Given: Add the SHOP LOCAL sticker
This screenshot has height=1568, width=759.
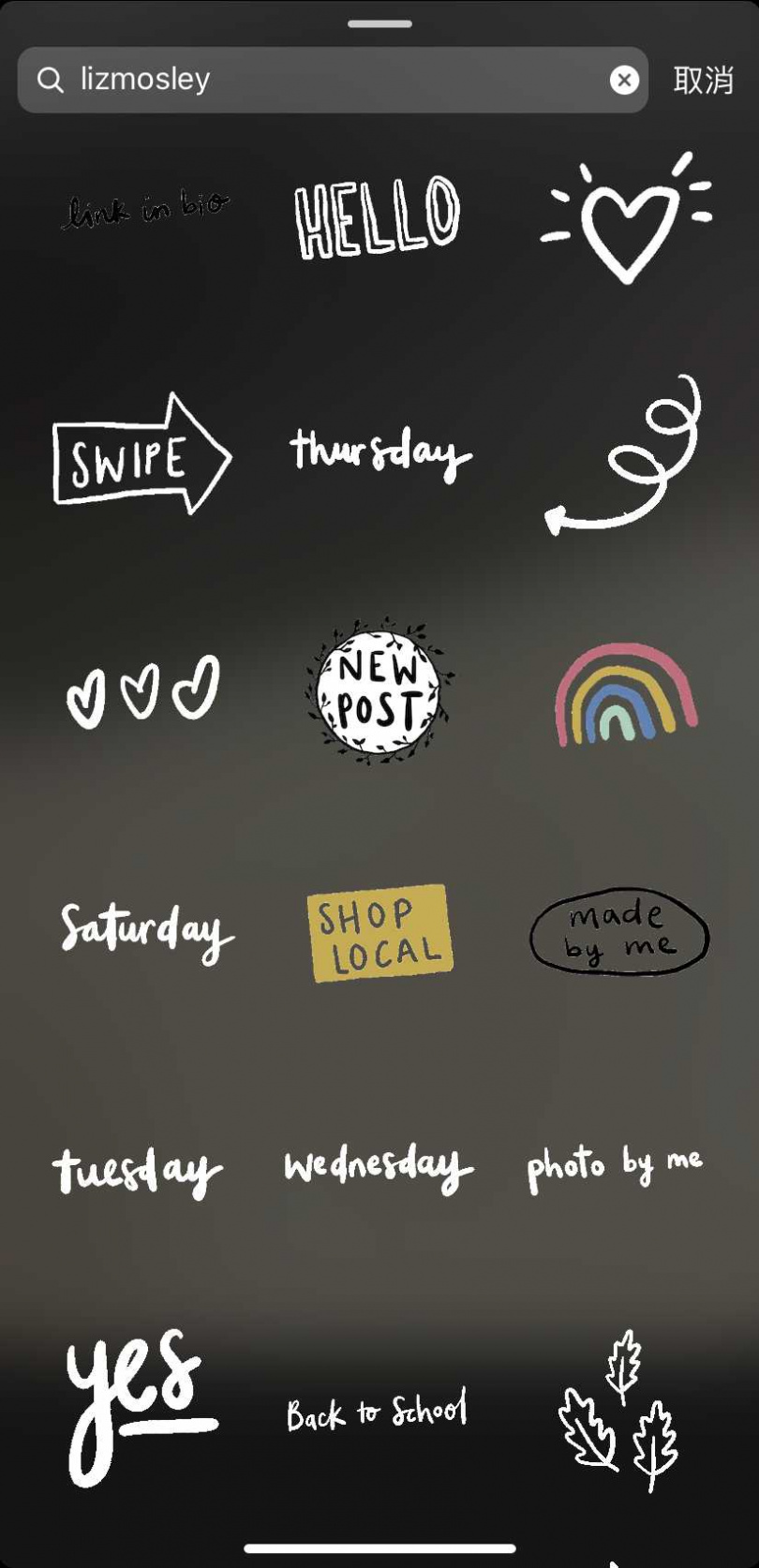Looking at the screenshot, I should coord(379,933).
